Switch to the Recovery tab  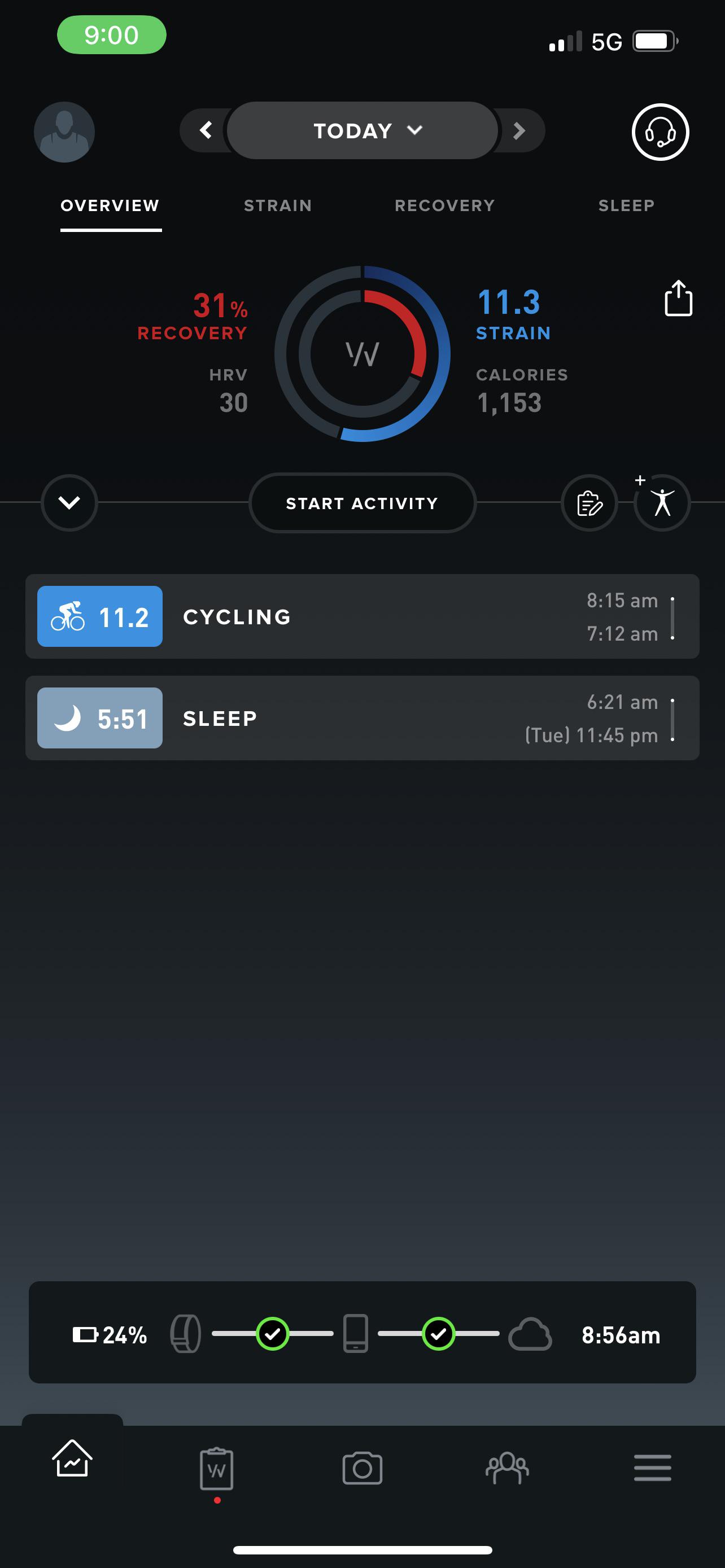click(x=444, y=206)
